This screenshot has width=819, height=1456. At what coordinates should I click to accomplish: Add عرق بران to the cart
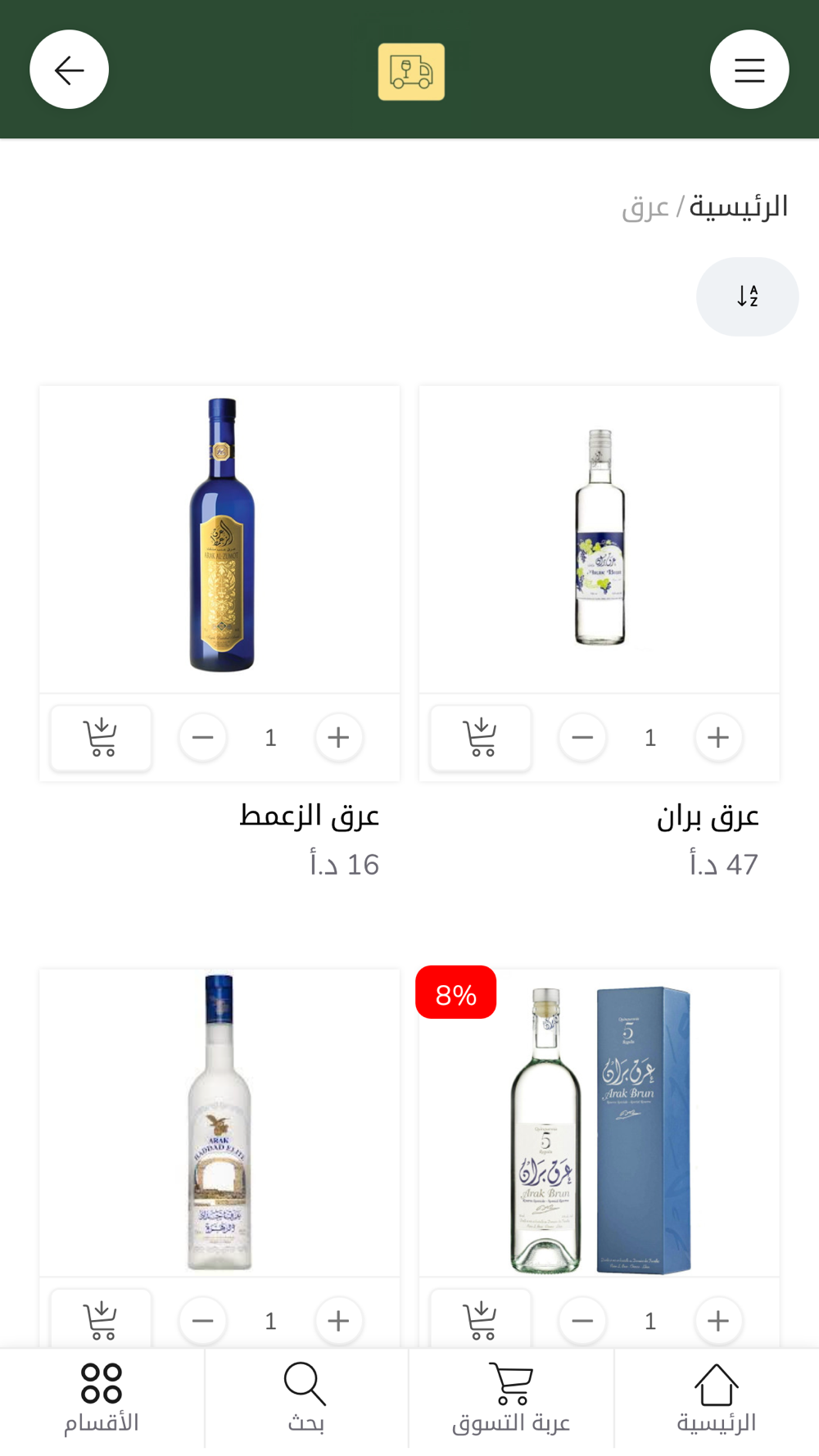point(481,738)
